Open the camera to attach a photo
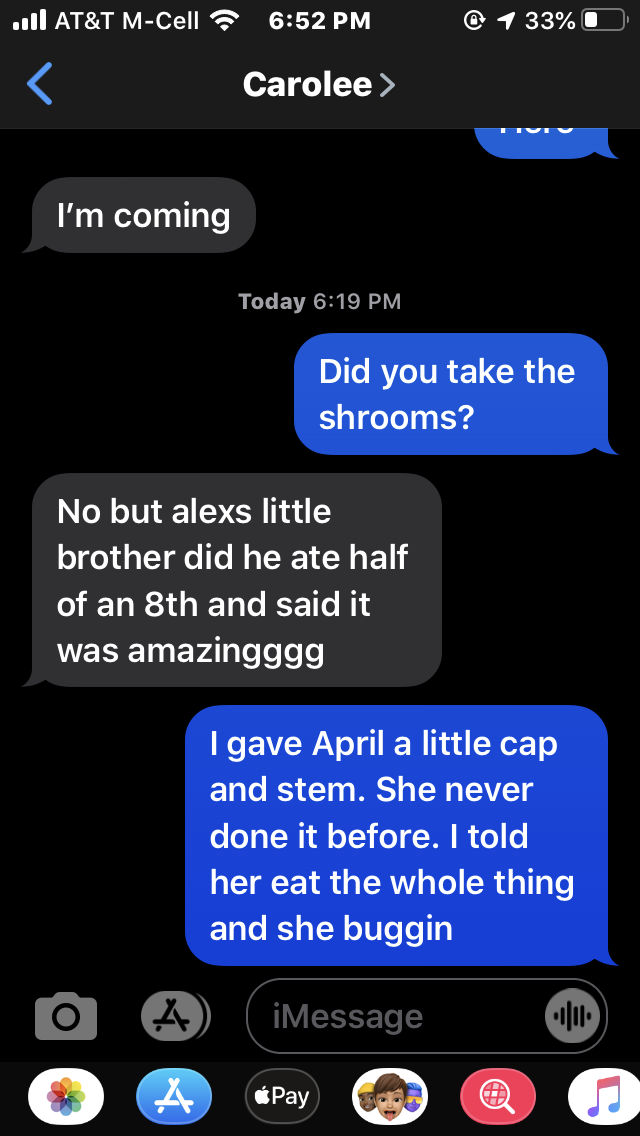This screenshot has width=640, height=1136. (66, 1016)
